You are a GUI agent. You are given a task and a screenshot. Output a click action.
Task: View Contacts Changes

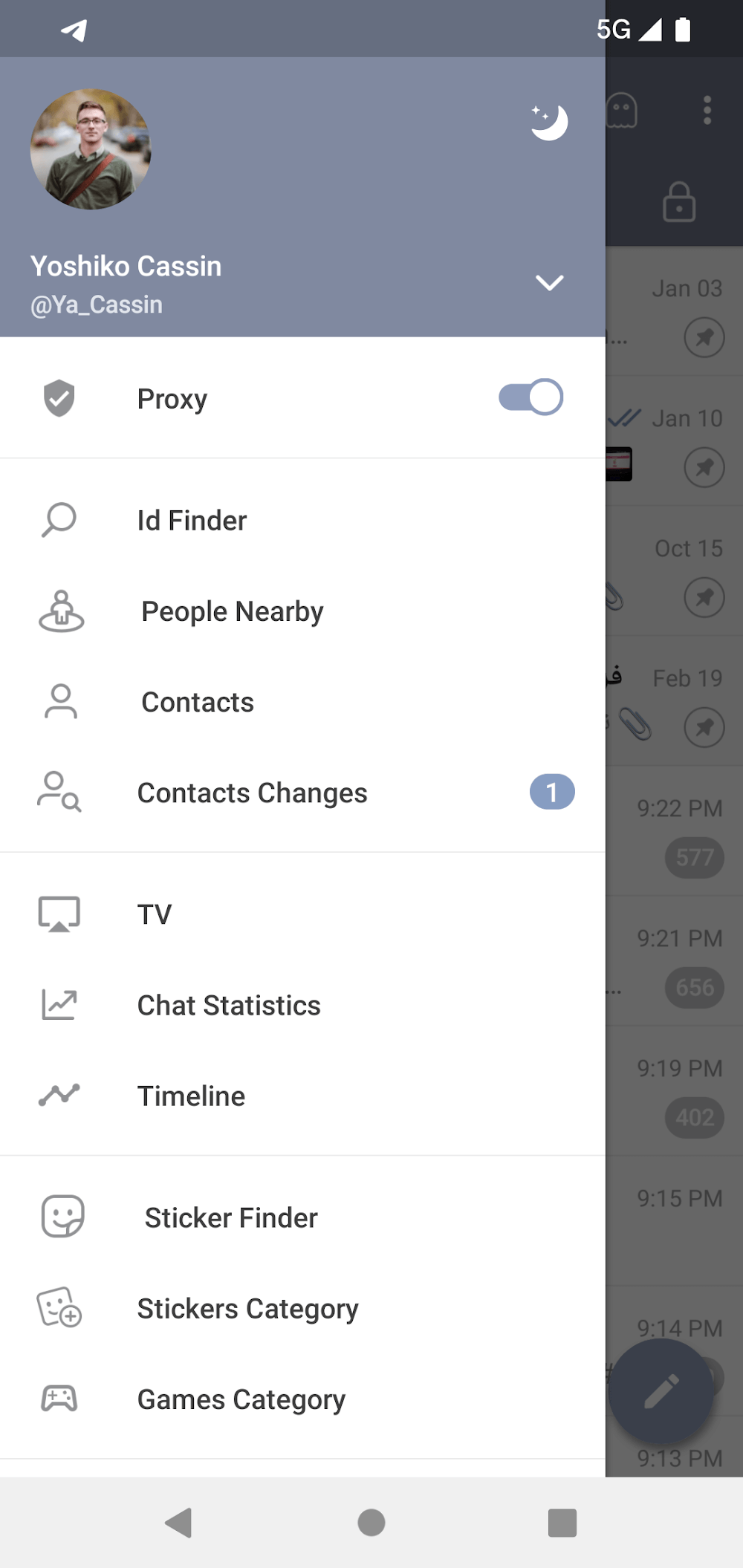pyautogui.click(x=252, y=793)
